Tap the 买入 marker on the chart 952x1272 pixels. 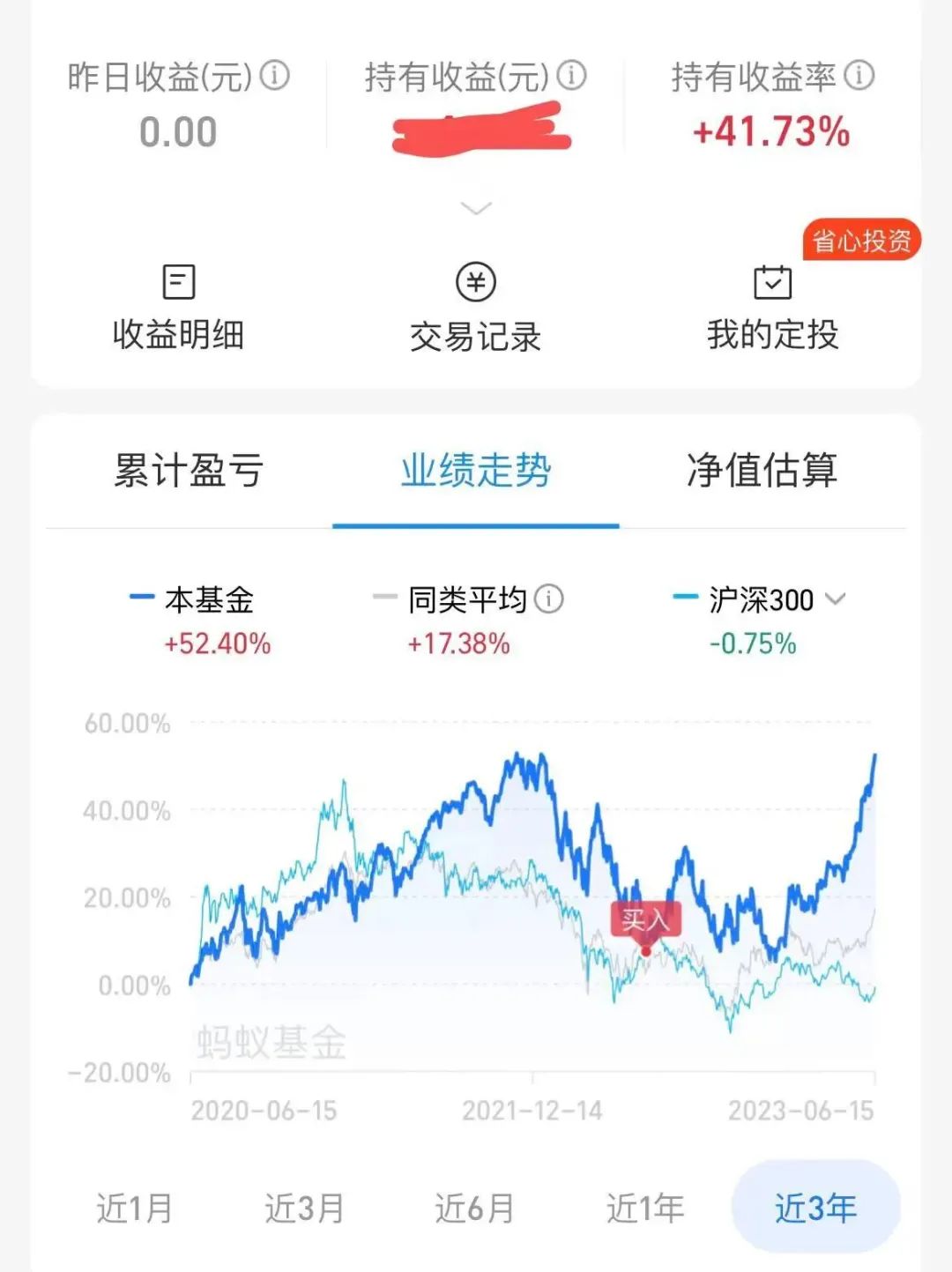648,919
